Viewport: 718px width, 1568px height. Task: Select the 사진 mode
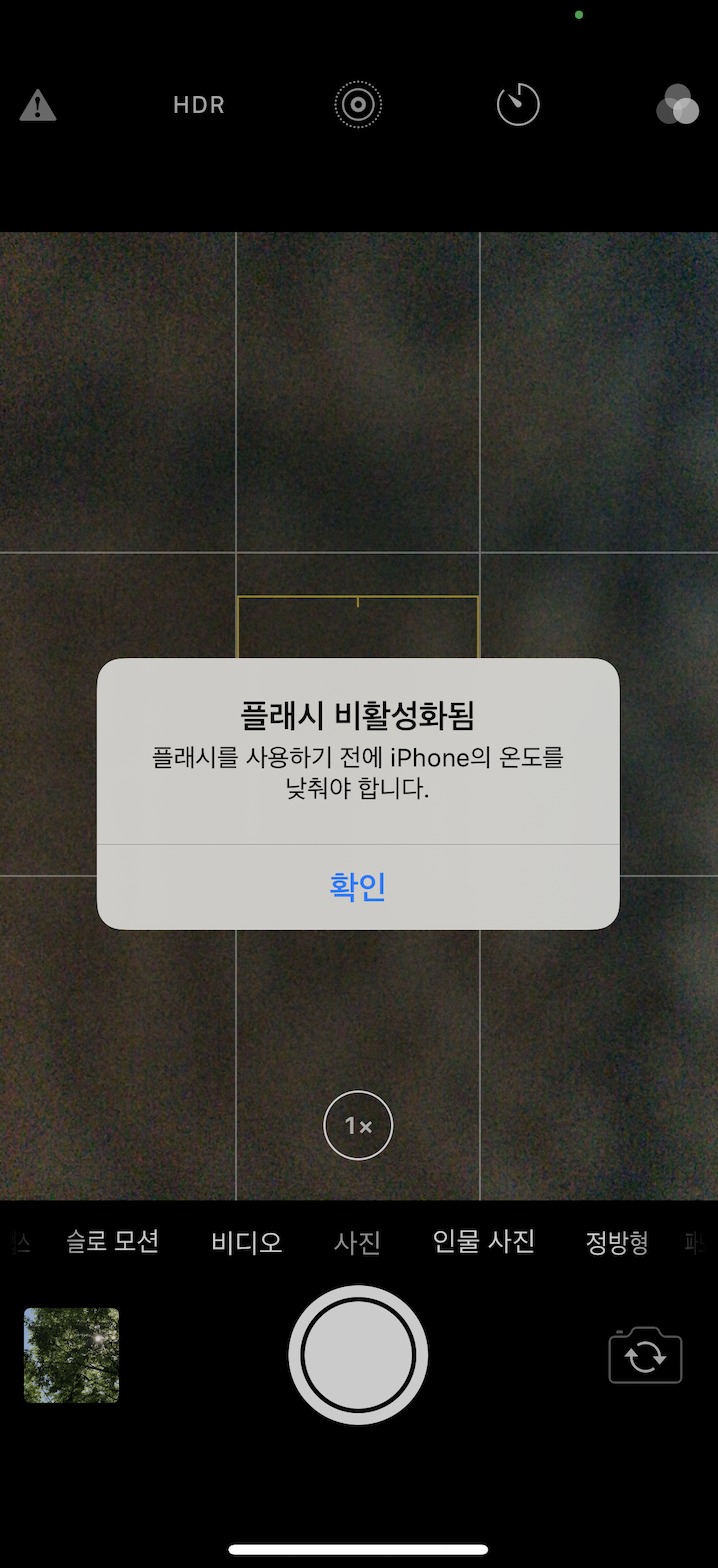point(358,1242)
